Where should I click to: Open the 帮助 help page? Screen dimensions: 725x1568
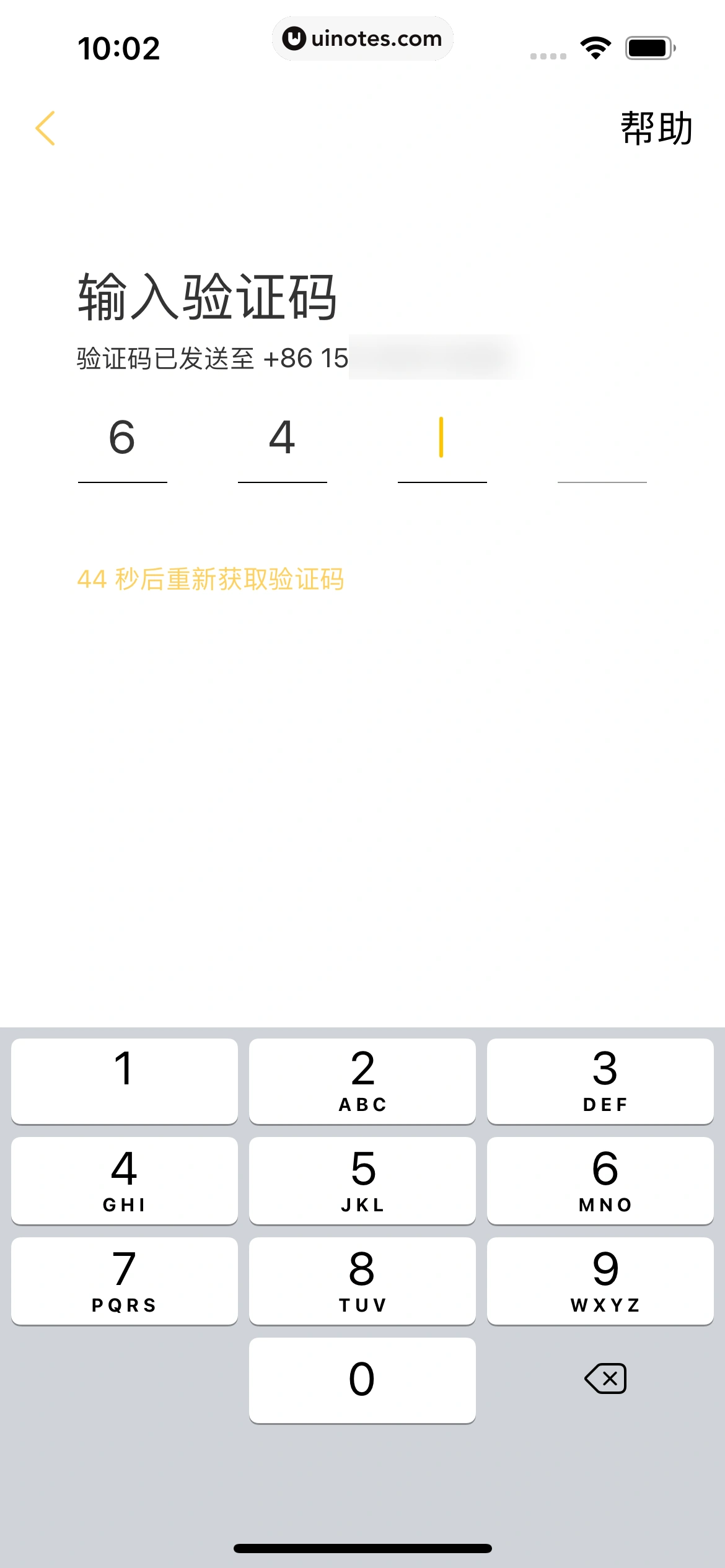656,128
